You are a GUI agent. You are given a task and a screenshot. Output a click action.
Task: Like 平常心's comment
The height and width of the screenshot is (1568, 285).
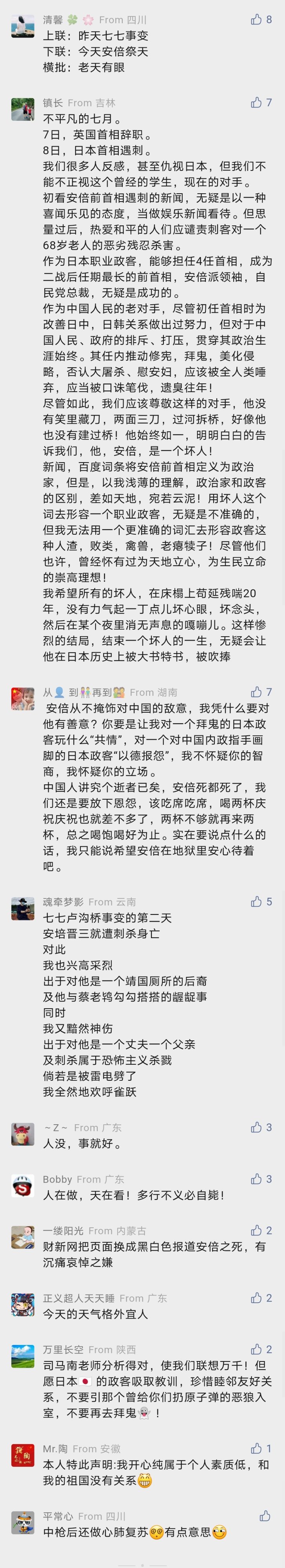[x=265, y=1515]
